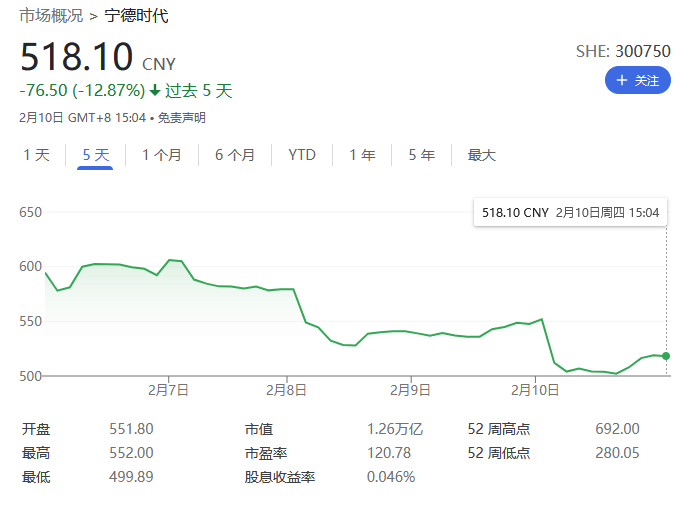
Task: Open the 市场概况 breadcrumb link
Action: [x=50, y=16]
